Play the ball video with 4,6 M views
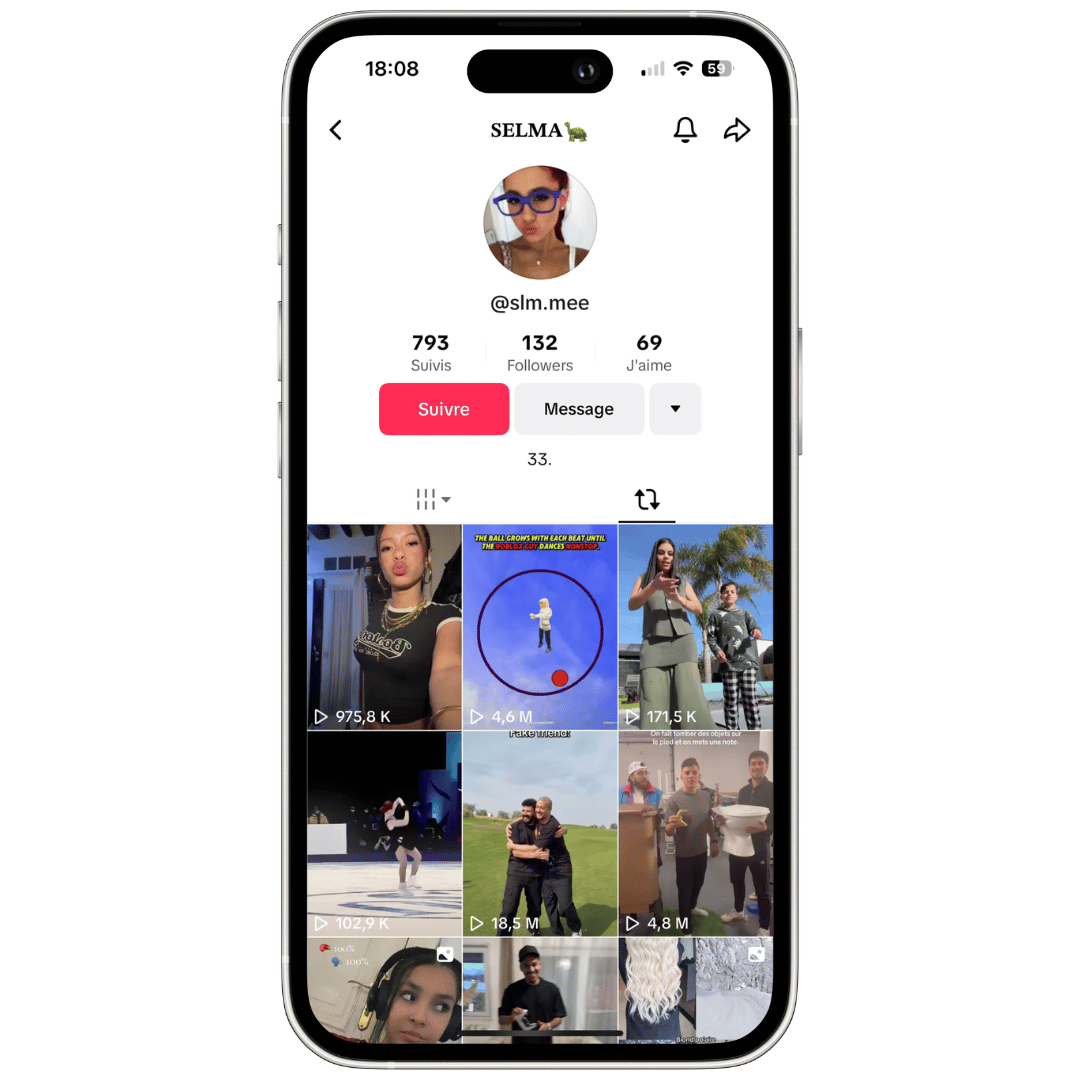 click(x=540, y=627)
